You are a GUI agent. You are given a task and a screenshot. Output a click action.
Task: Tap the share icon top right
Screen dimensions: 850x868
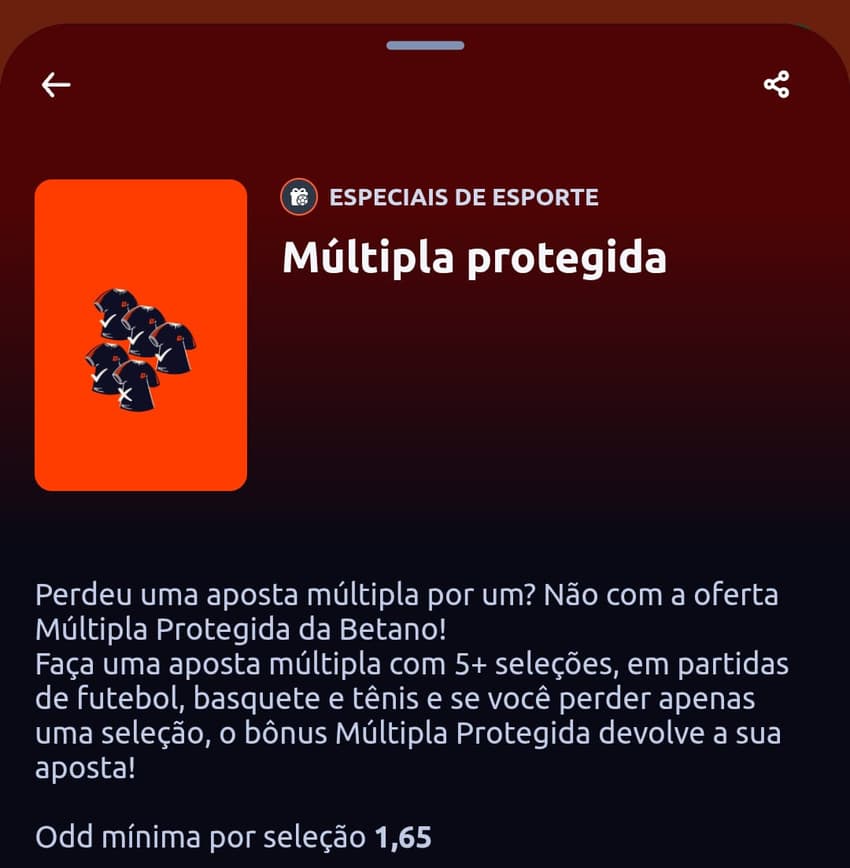(776, 84)
